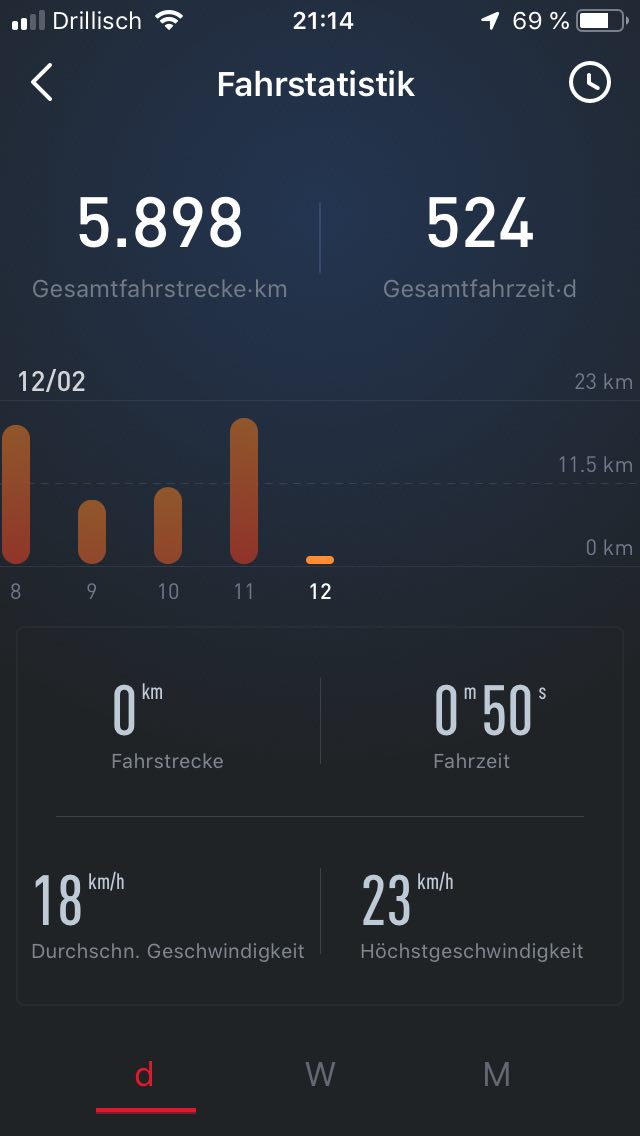Select day 11 bar in chart

click(244, 491)
